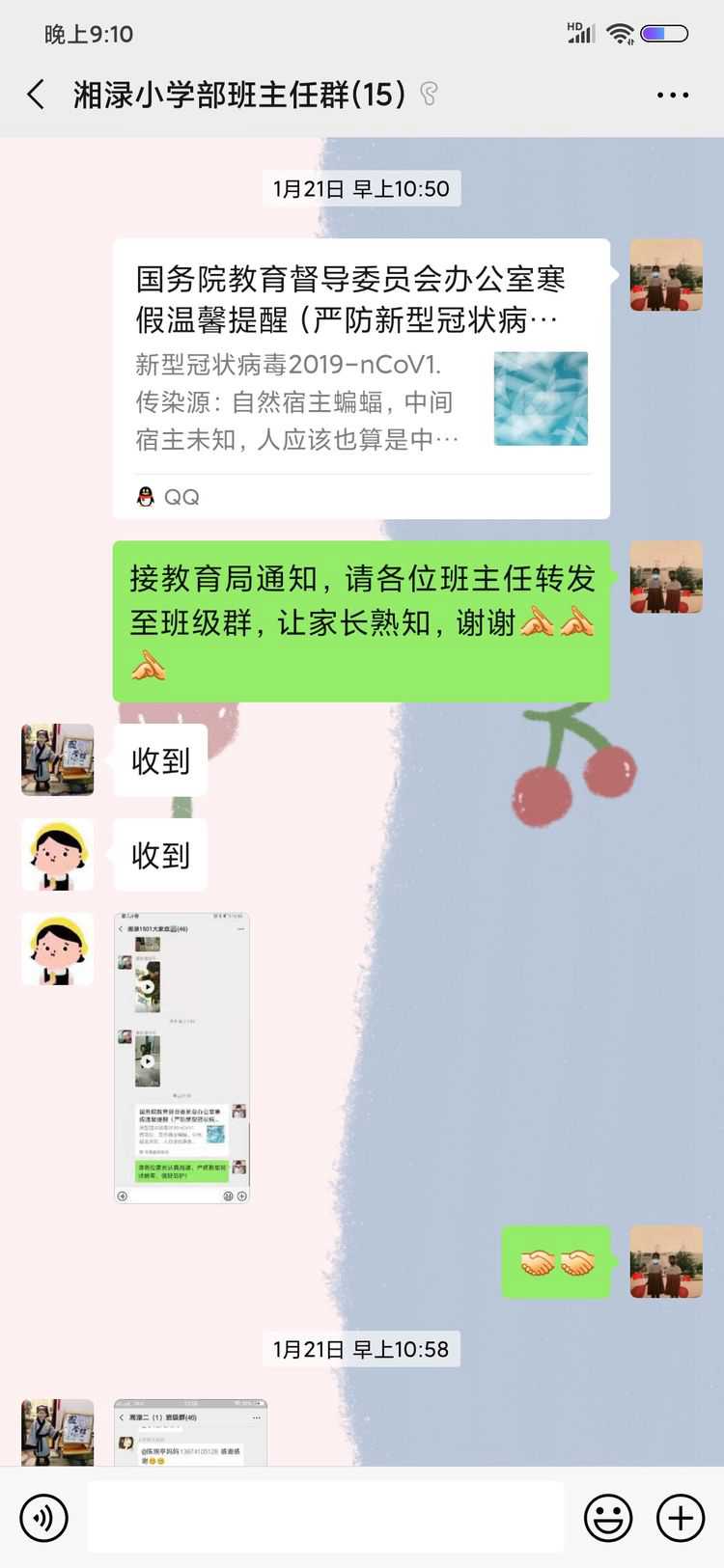Image resolution: width=724 pixels, height=1568 pixels.
Task: Open the plus attachments menu
Action: coord(681,1518)
